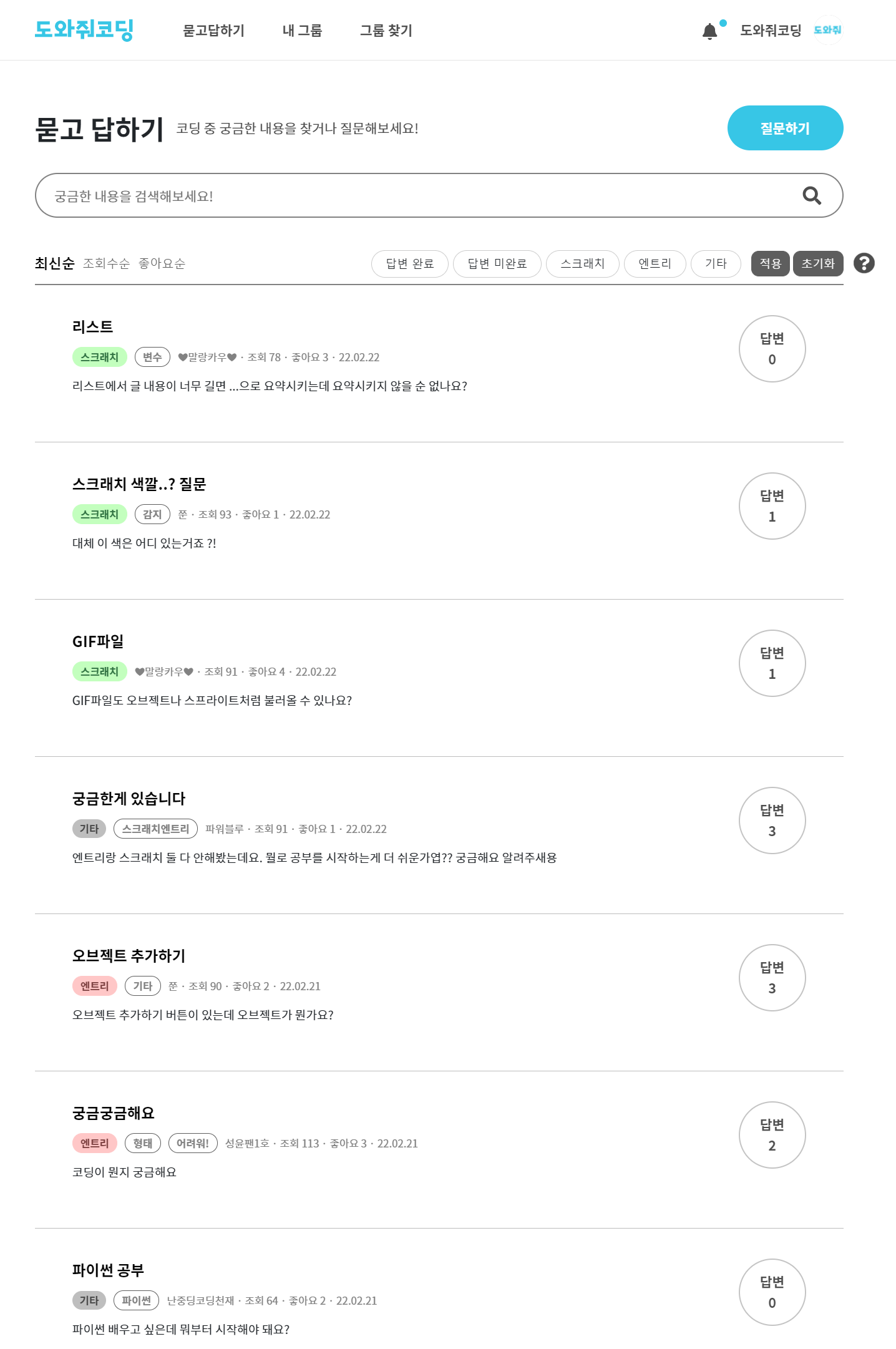Open the 도와줘코딩 profile avatar
Viewport: 896px width, 1349px height.
827,30
